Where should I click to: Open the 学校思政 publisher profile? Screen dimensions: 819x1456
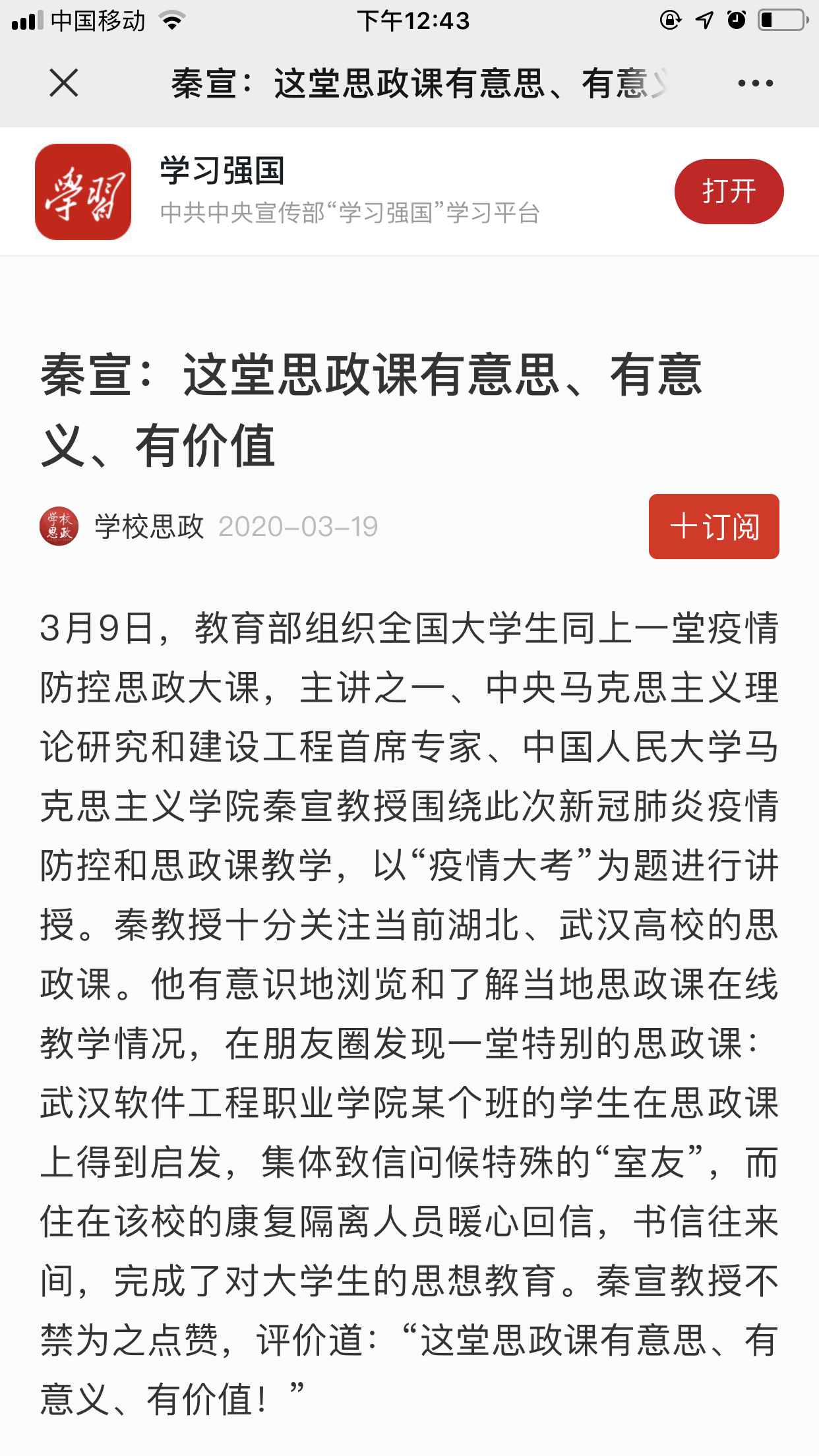pos(148,526)
